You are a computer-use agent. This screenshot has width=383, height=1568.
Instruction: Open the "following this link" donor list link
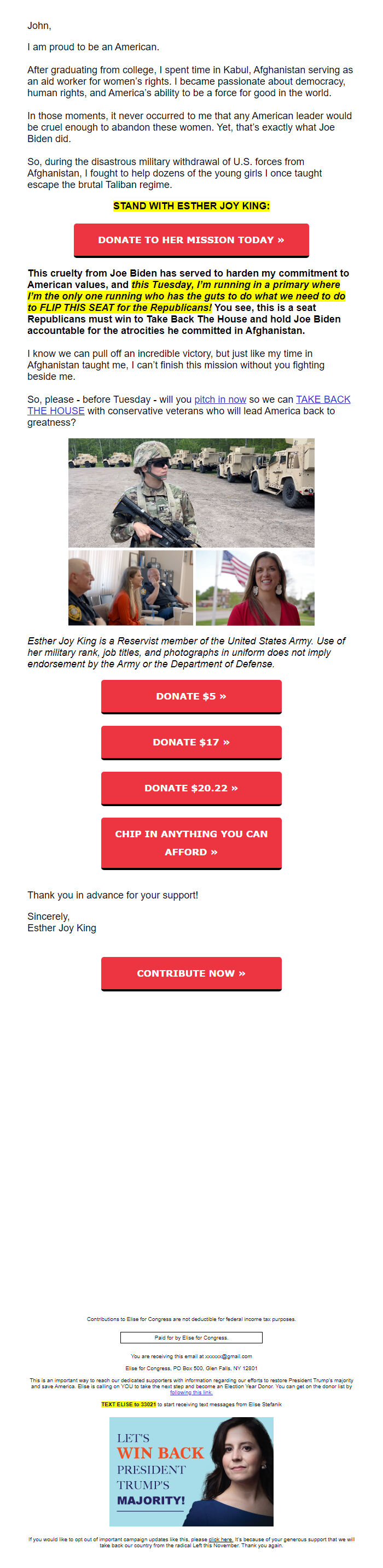click(x=191, y=1392)
